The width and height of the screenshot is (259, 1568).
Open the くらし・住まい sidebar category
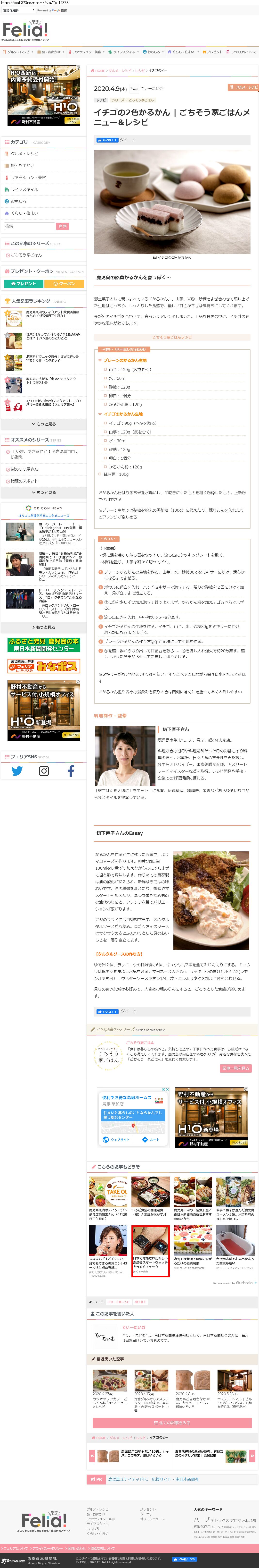24,213
